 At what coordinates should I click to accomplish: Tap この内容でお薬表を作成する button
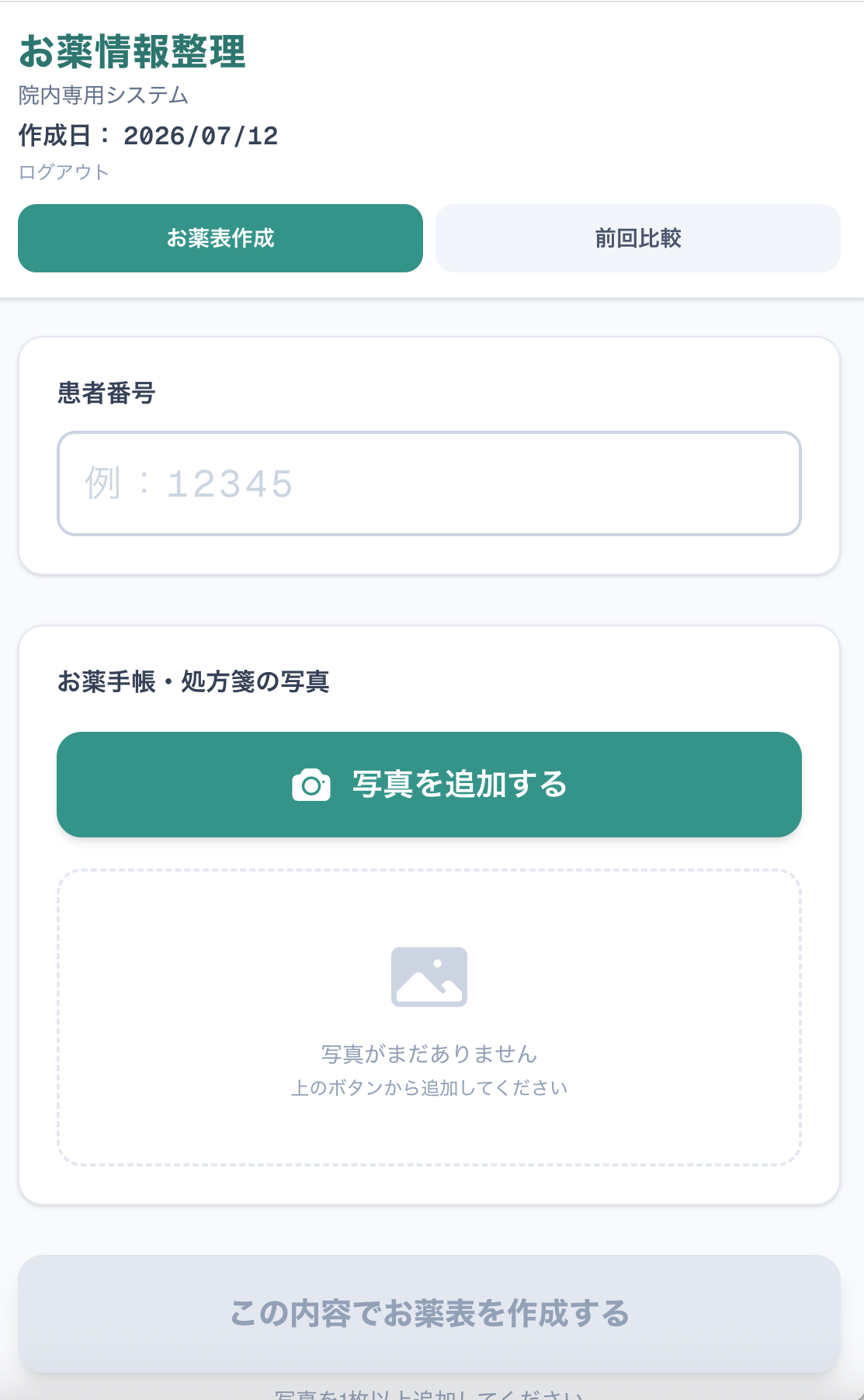[x=429, y=1314]
